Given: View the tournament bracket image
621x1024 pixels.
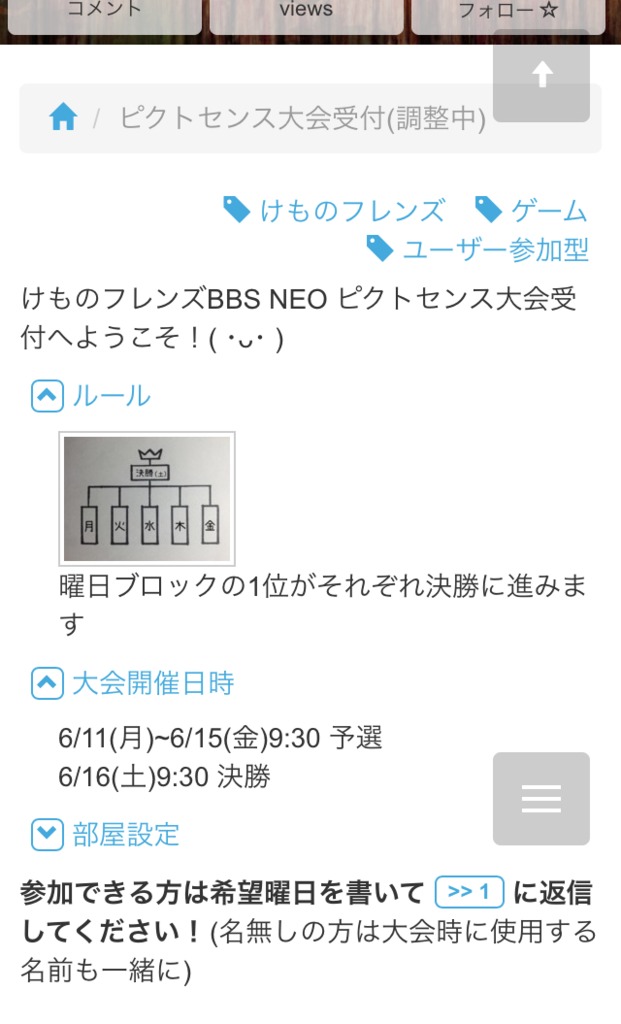Looking at the screenshot, I should tap(147, 498).
